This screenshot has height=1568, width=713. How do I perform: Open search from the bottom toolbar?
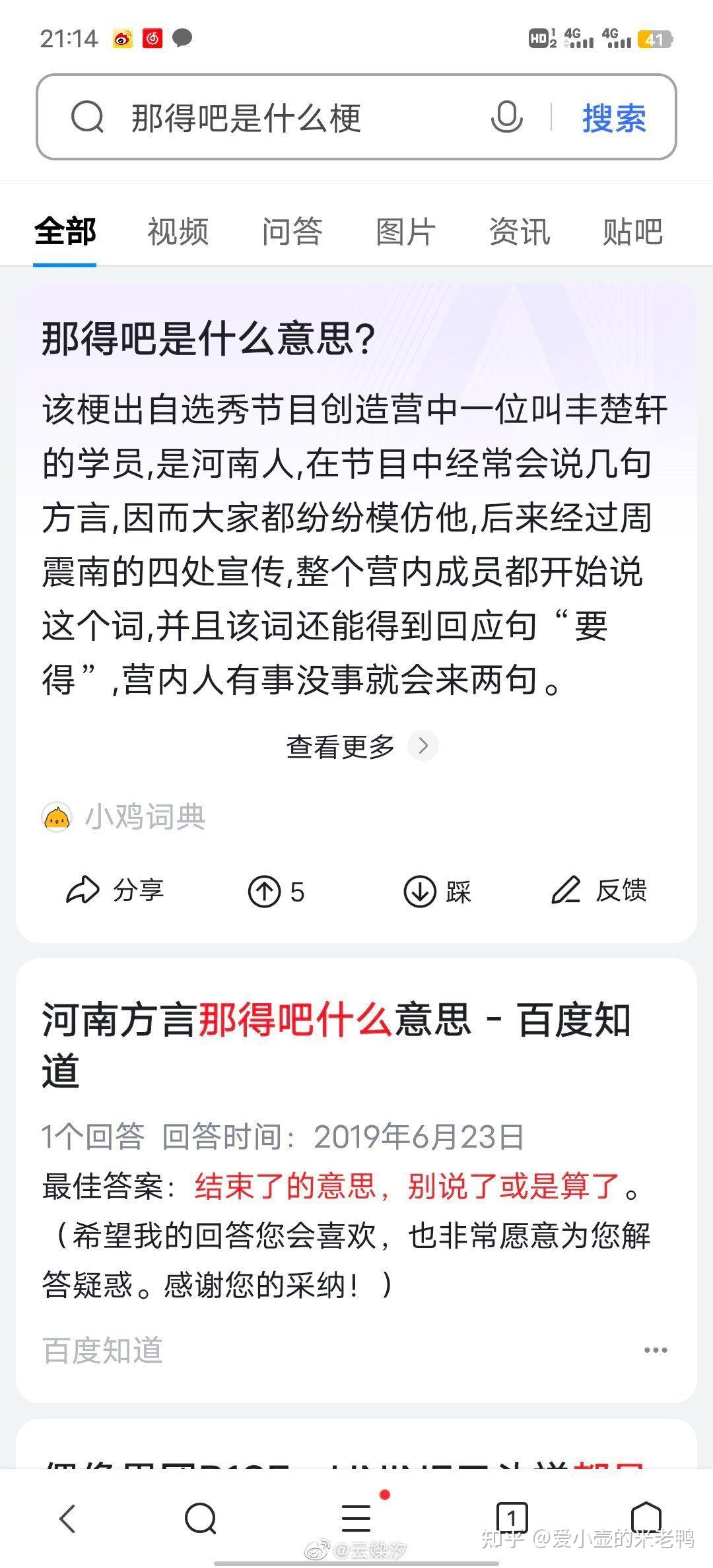tap(200, 1519)
